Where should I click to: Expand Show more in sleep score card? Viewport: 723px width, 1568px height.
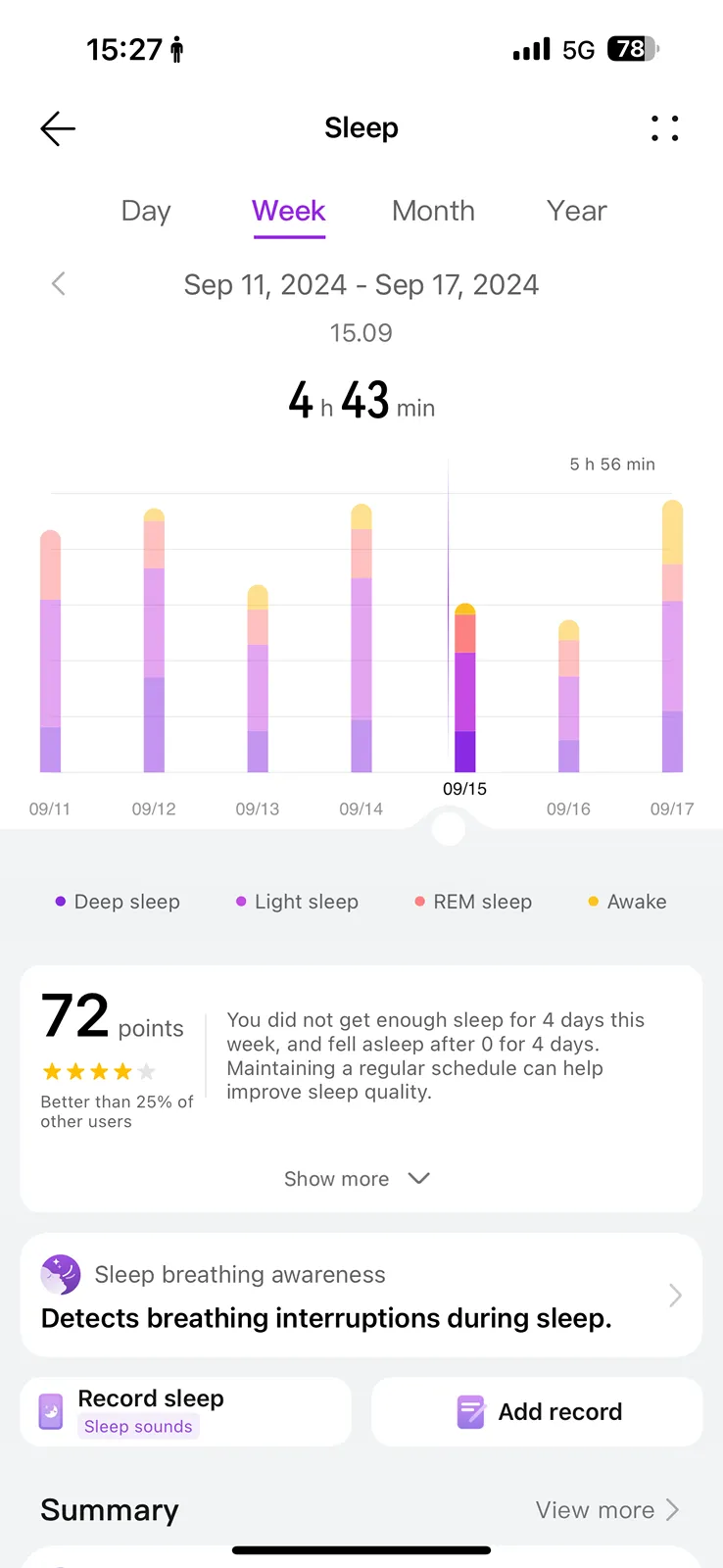358,1179
